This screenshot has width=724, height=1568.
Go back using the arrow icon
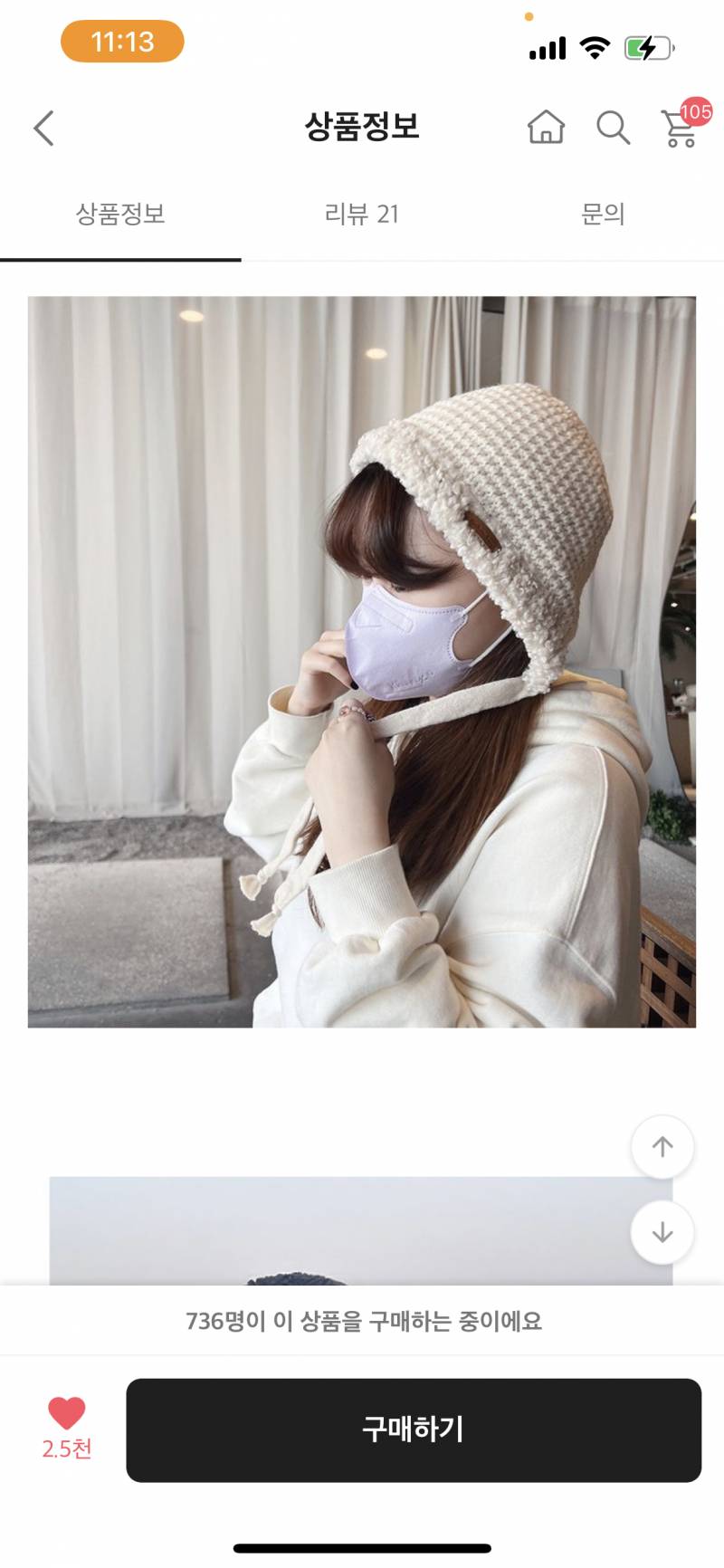pyautogui.click(x=43, y=128)
